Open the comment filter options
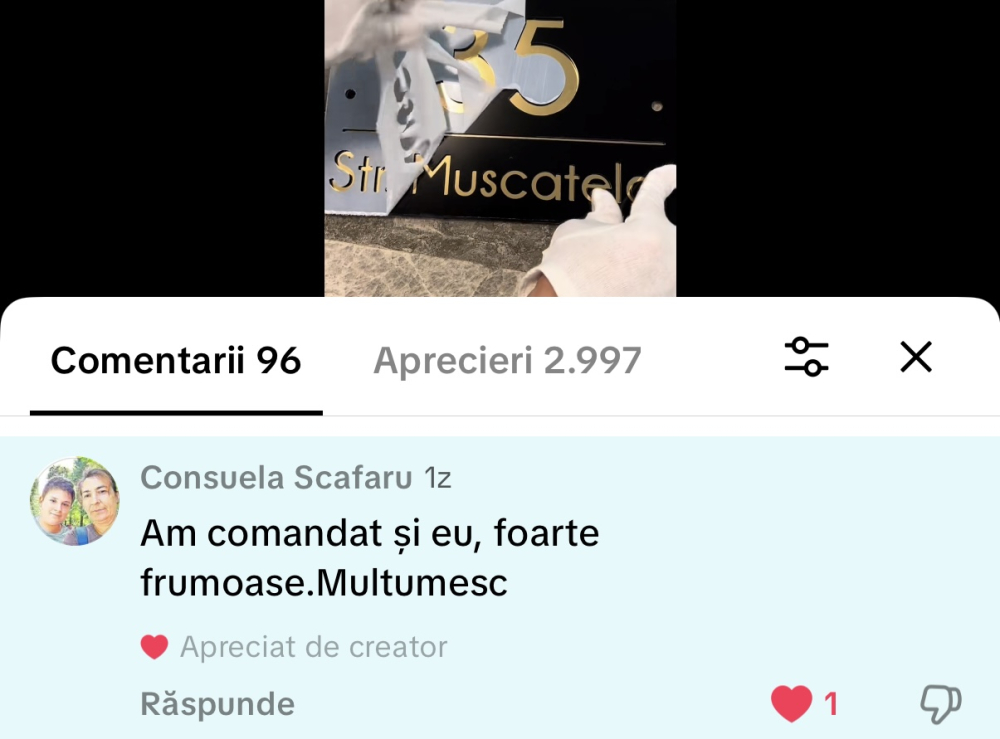The width and height of the screenshot is (1000, 739). (x=806, y=357)
